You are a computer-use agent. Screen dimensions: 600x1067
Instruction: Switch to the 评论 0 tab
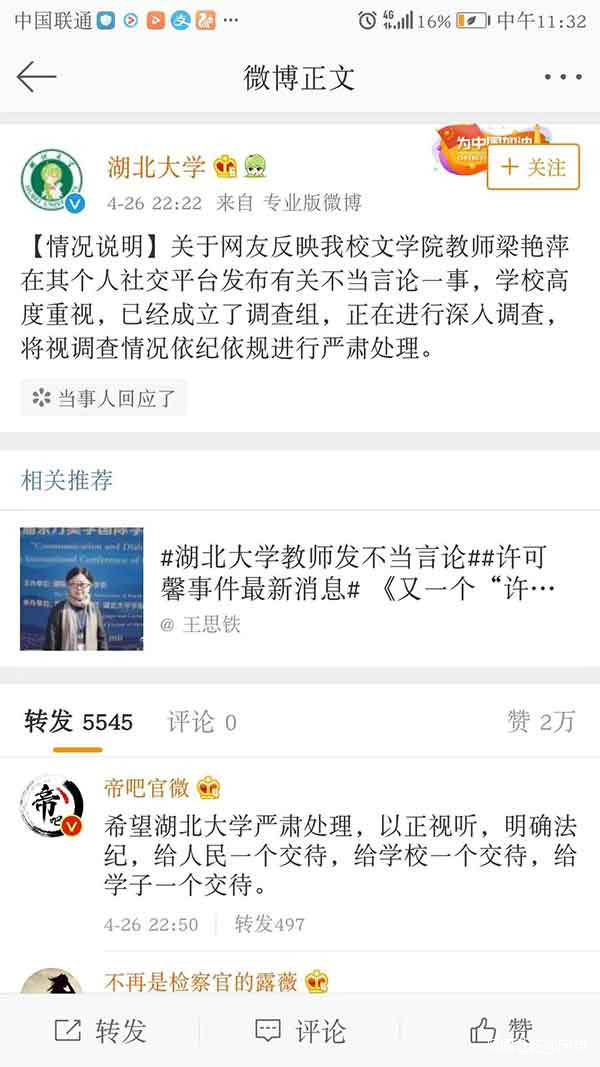[x=202, y=722]
